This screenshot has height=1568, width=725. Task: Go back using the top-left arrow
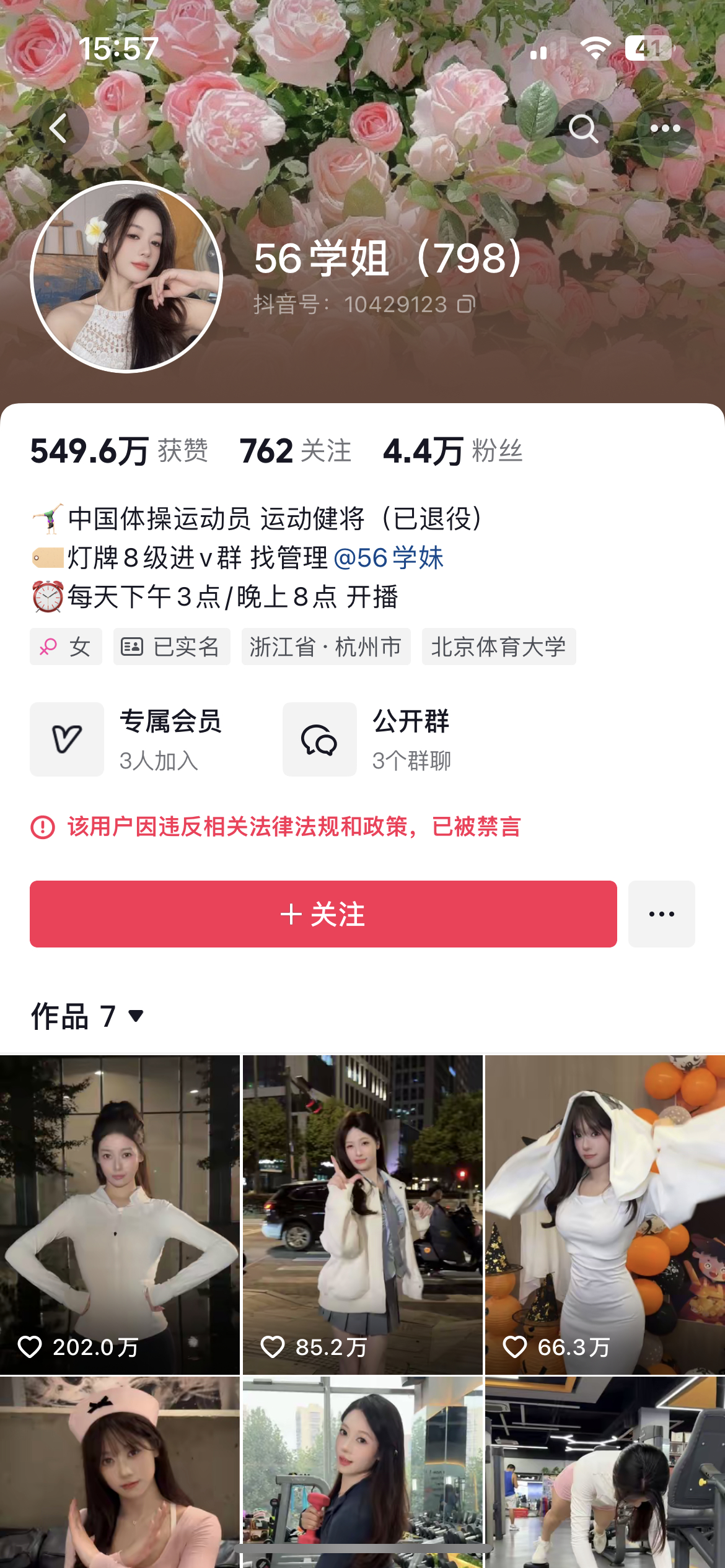tap(59, 129)
